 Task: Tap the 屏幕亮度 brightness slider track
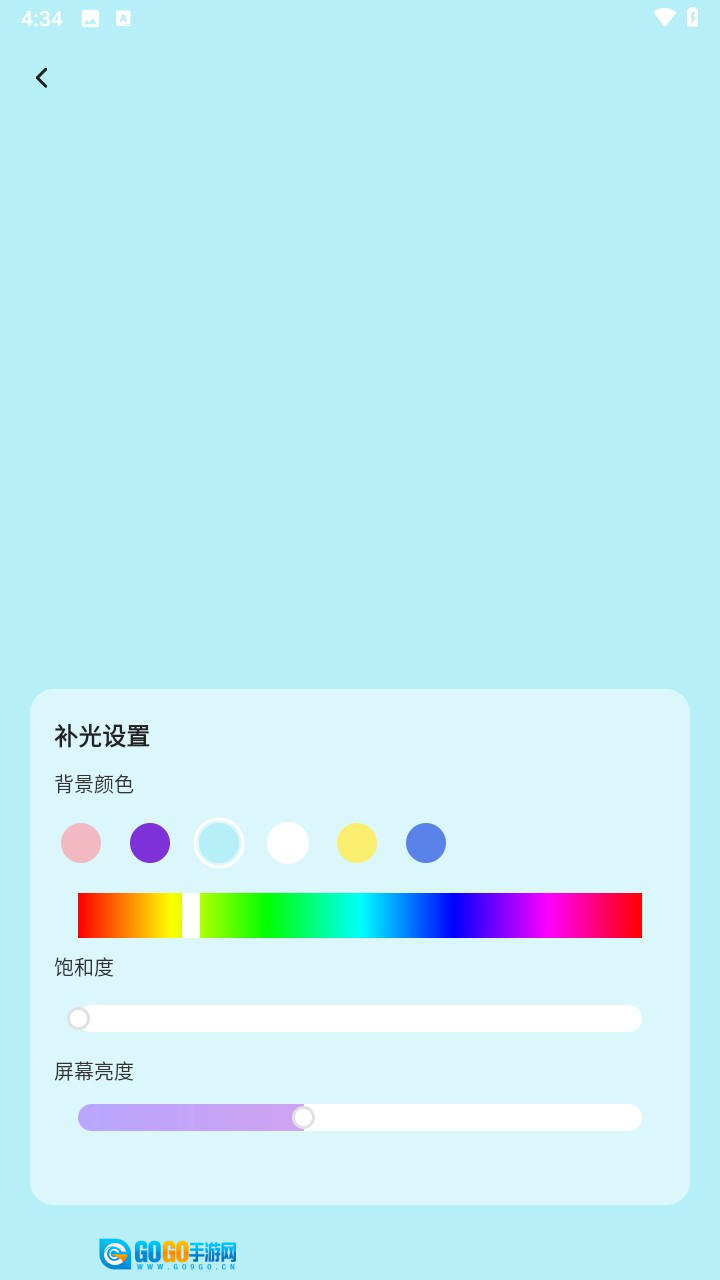tap(360, 1117)
